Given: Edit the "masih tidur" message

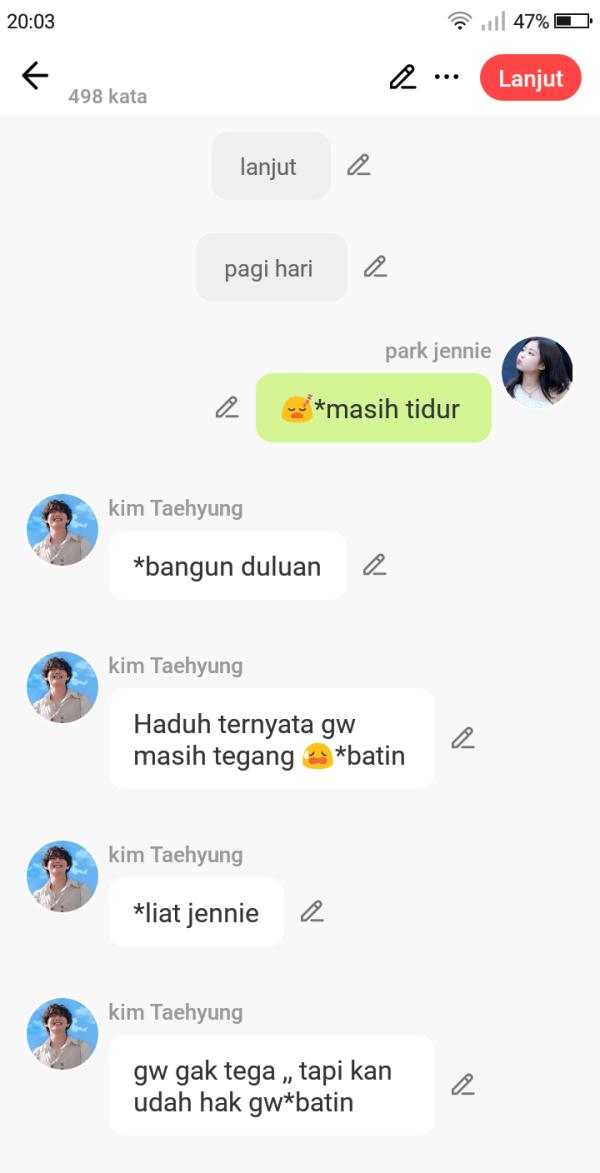Looking at the screenshot, I should (227, 408).
